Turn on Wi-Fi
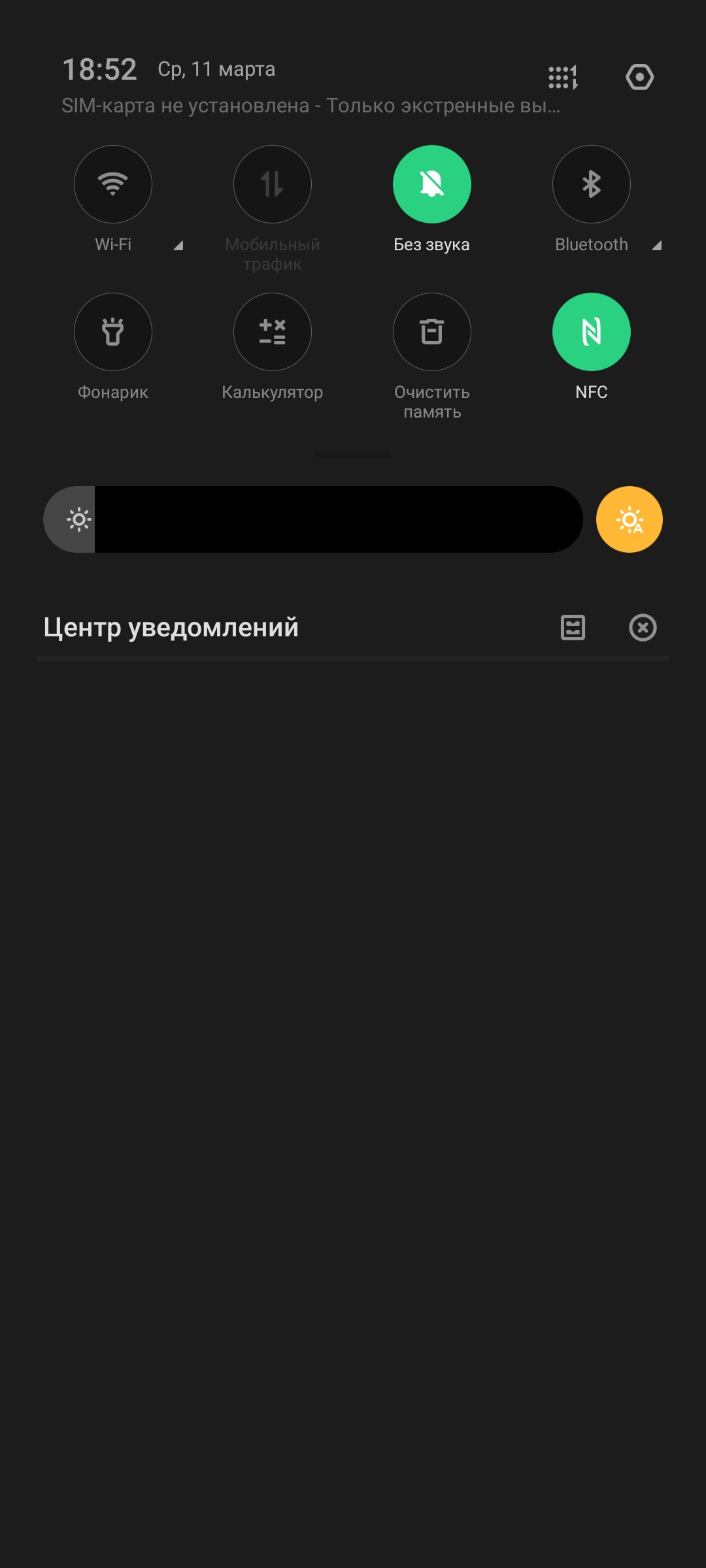The image size is (706, 1568). [113, 184]
